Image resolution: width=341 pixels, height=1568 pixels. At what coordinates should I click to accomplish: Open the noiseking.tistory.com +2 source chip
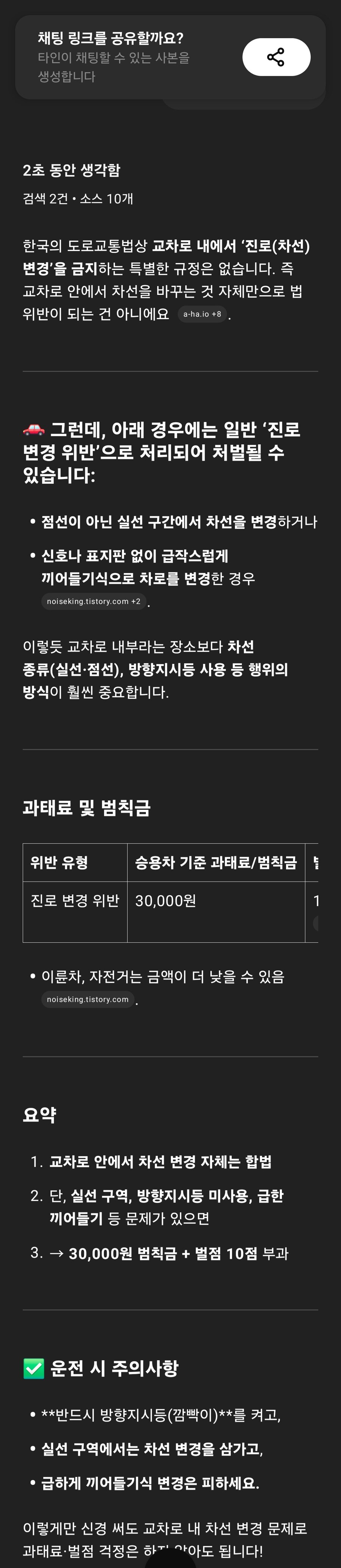pyautogui.click(x=93, y=601)
